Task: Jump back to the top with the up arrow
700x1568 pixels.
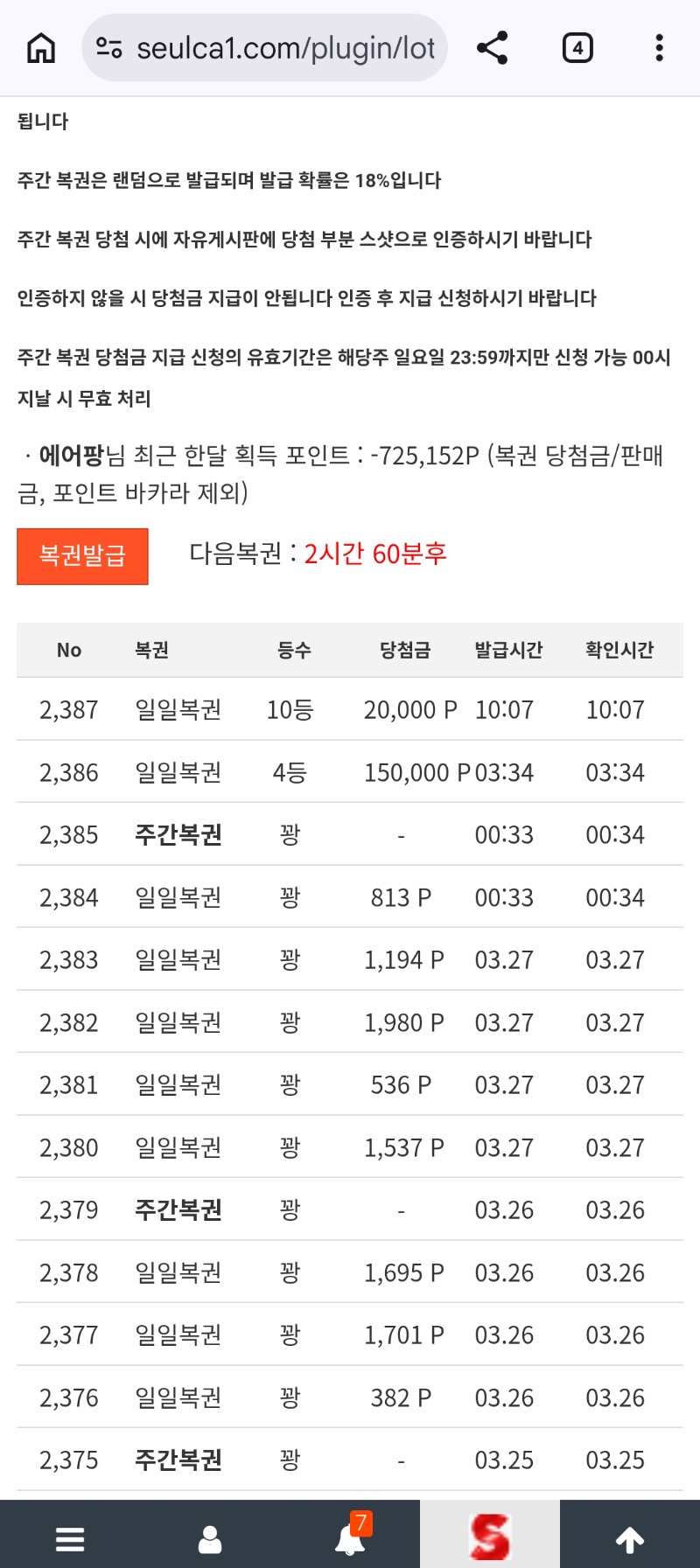Action: 630,1538
